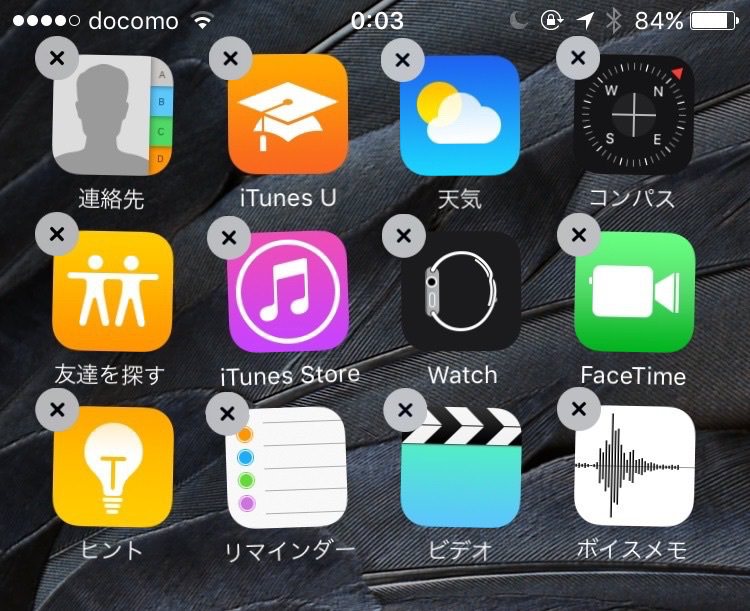
Task: Open the リマインダー reminders app
Action: tap(287, 467)
